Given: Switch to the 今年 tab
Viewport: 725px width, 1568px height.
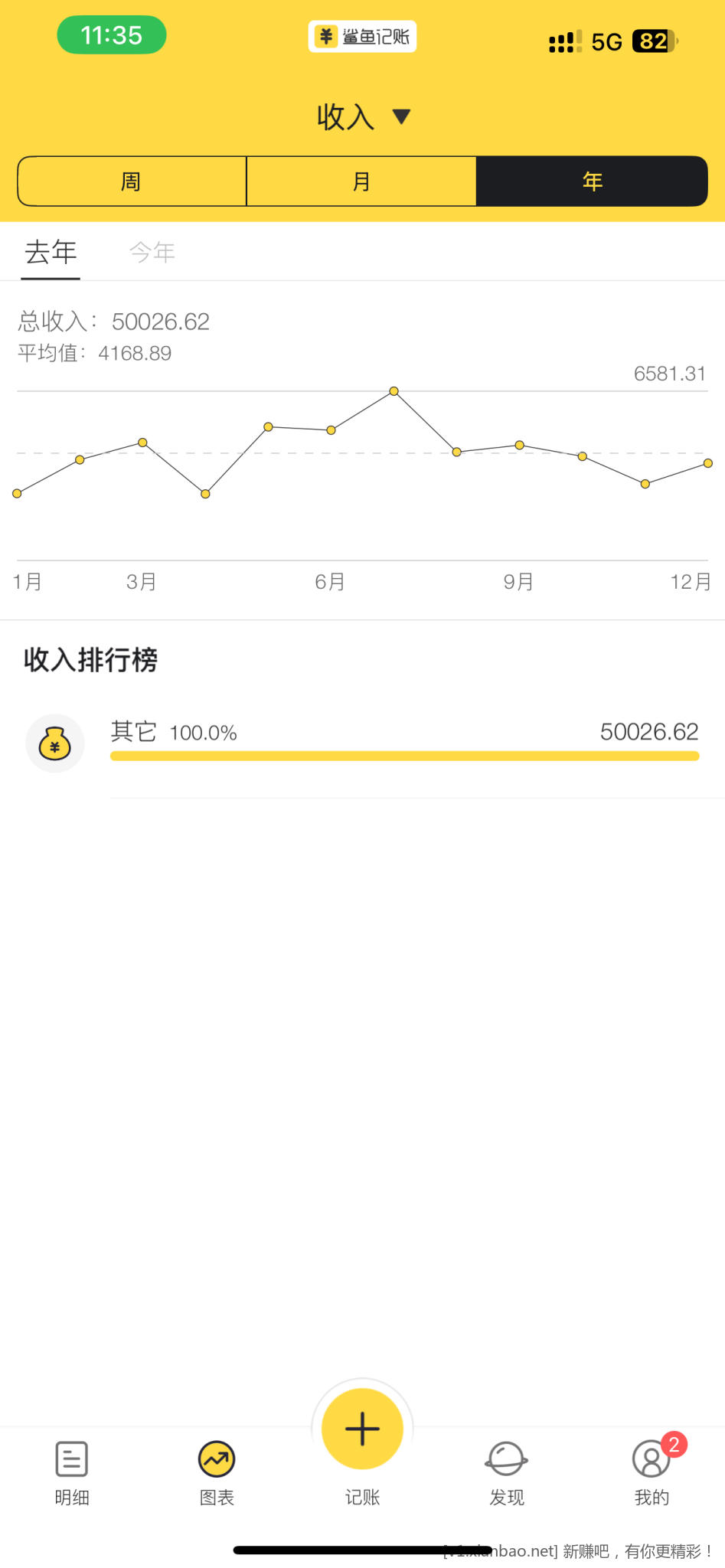Looking at the screenshot, I should coord(152,252).
